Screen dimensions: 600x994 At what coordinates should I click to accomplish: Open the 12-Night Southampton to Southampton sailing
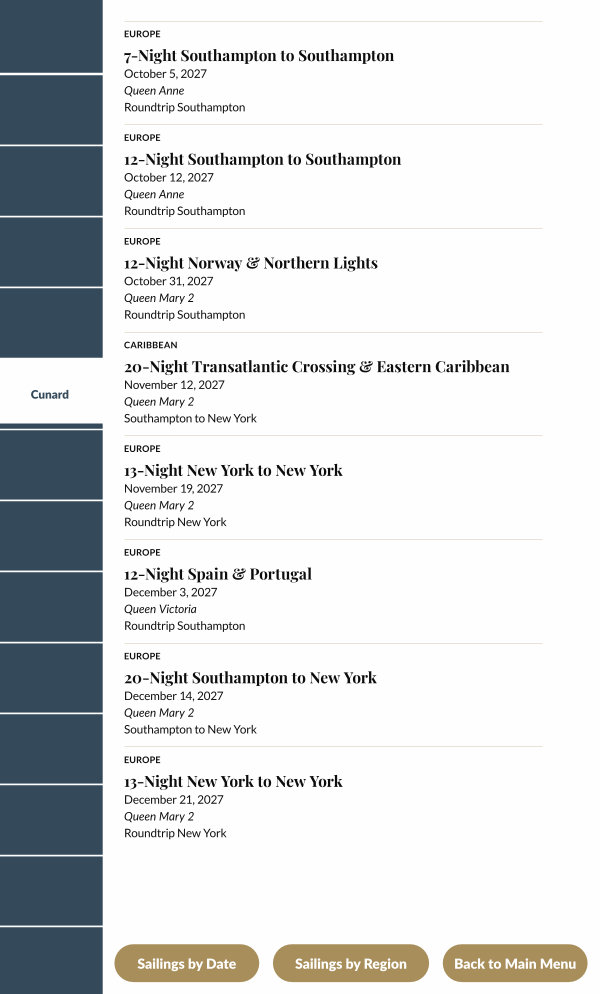[262, 160]
